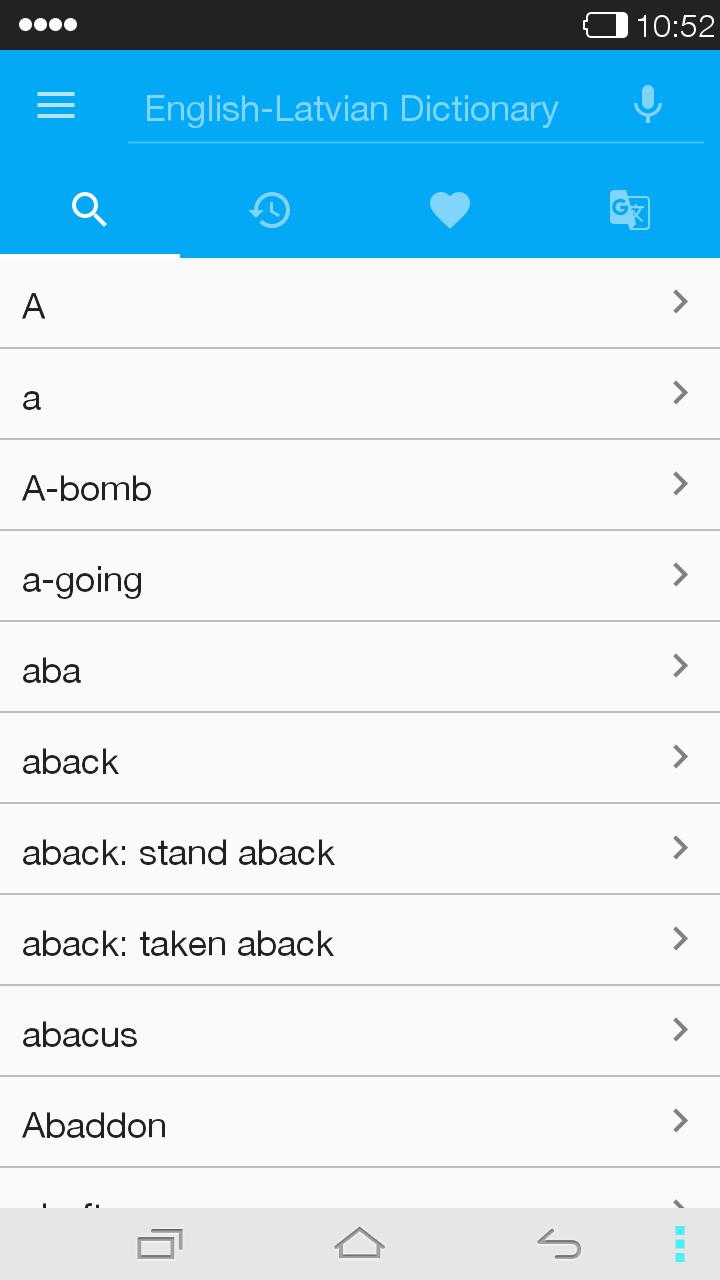Tap the recent apps icon
Image resolution: width=720 pixels, height=1280 pixels.
click(x=159, y=1243)
